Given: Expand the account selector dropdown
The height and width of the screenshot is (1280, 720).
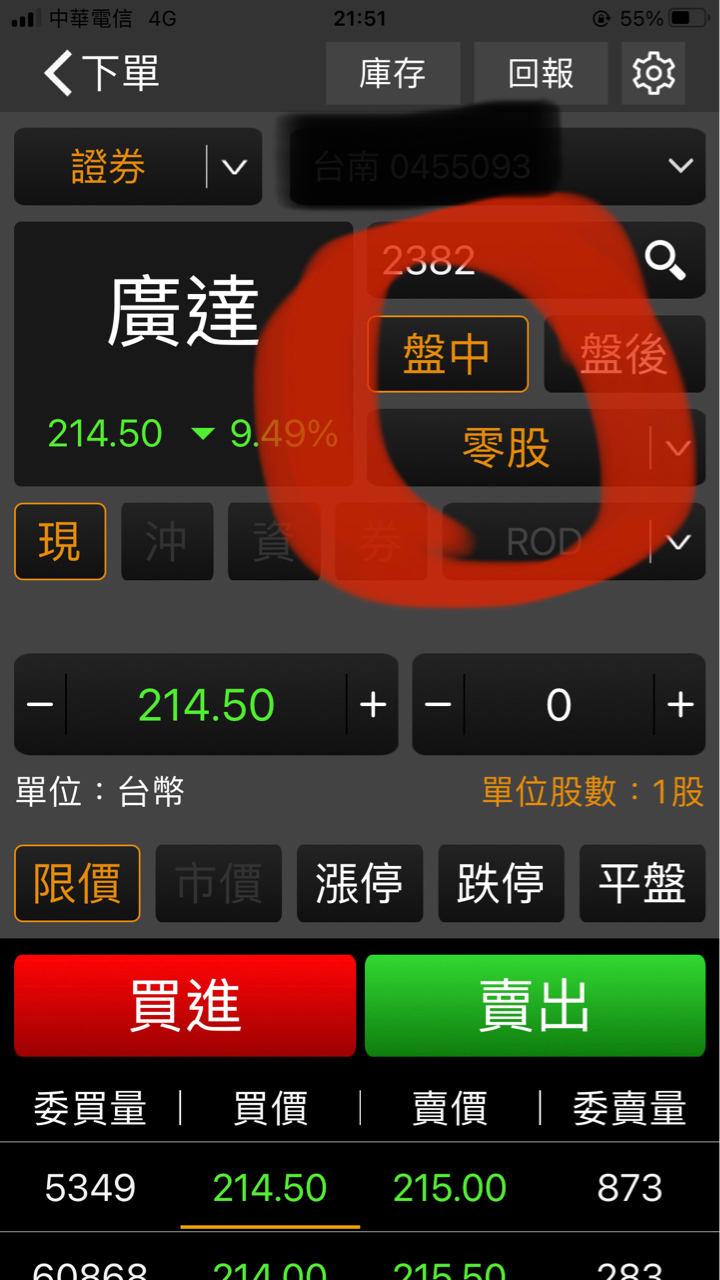Looking at the screenshot, I should pyautogui.click(x=680, y=166).
